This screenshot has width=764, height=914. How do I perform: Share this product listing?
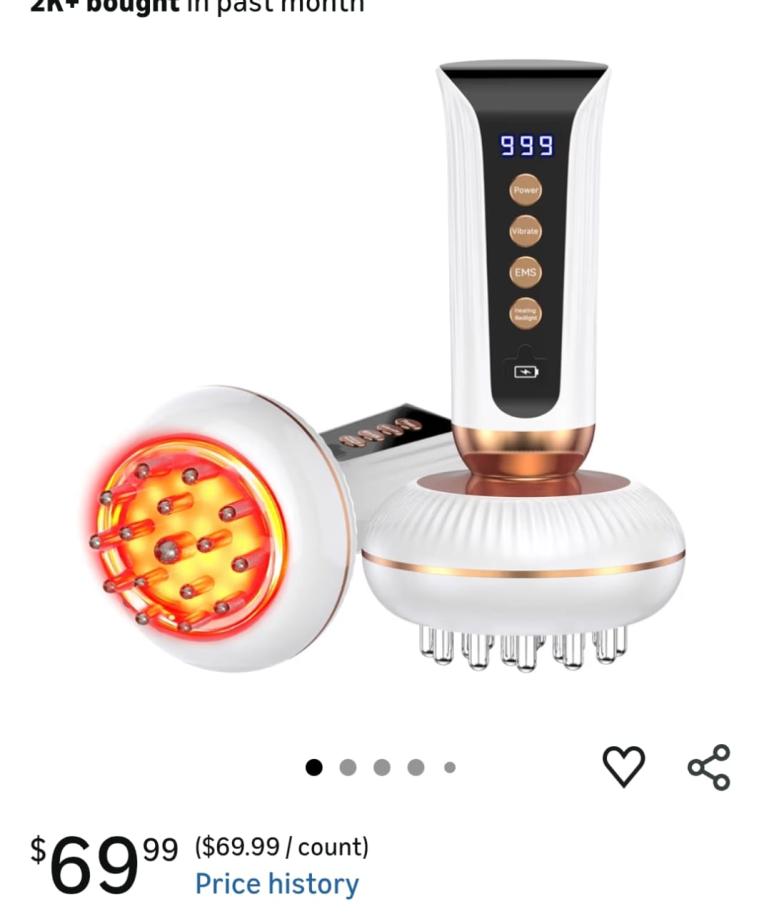click(x=709, y=767)
